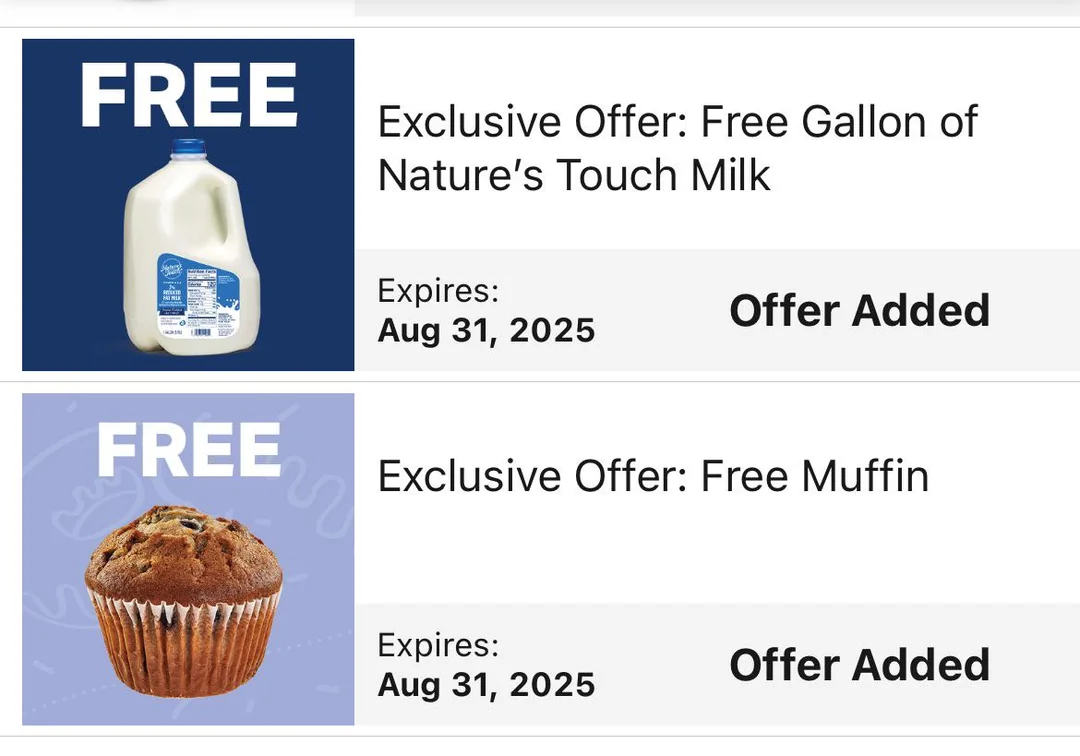This screenshot has height=756, width=1080.
Task: Open the Free Muffin offer
Action: [653, 476]
